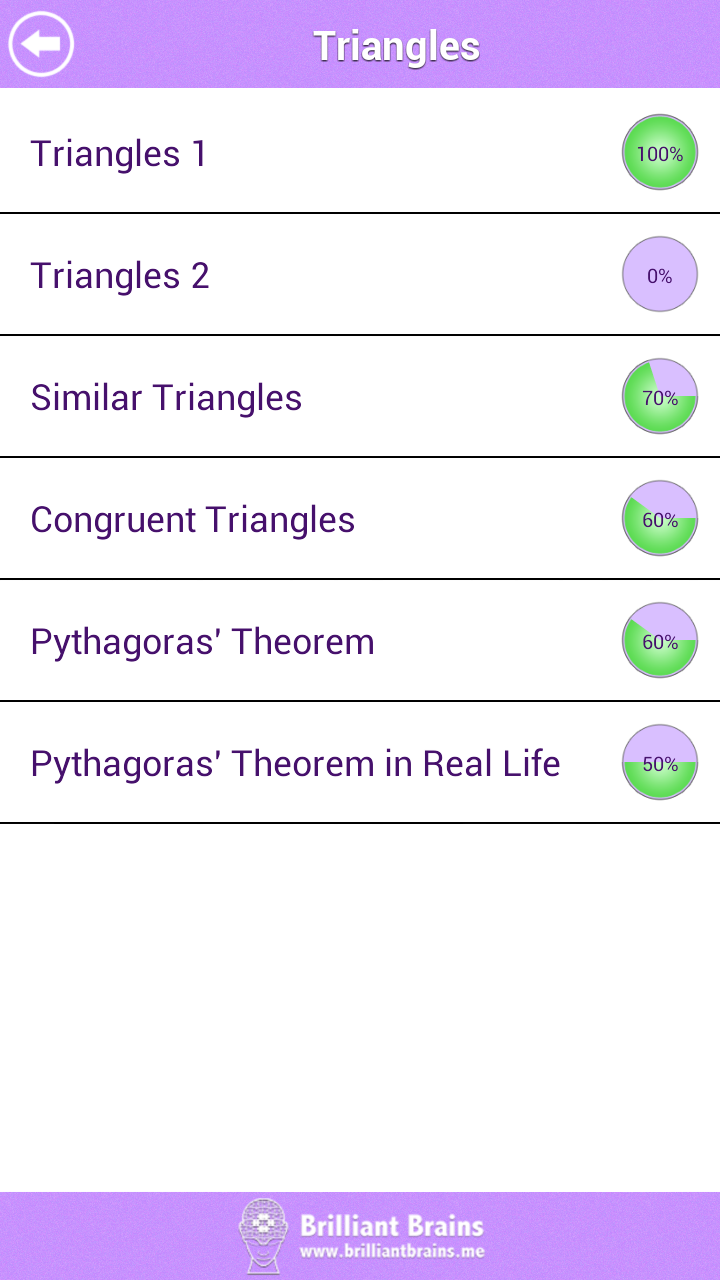Tap the 60% circle beside Pythagoras' Theorem
Screen dimensions: 720x1280
coord(660,640)
